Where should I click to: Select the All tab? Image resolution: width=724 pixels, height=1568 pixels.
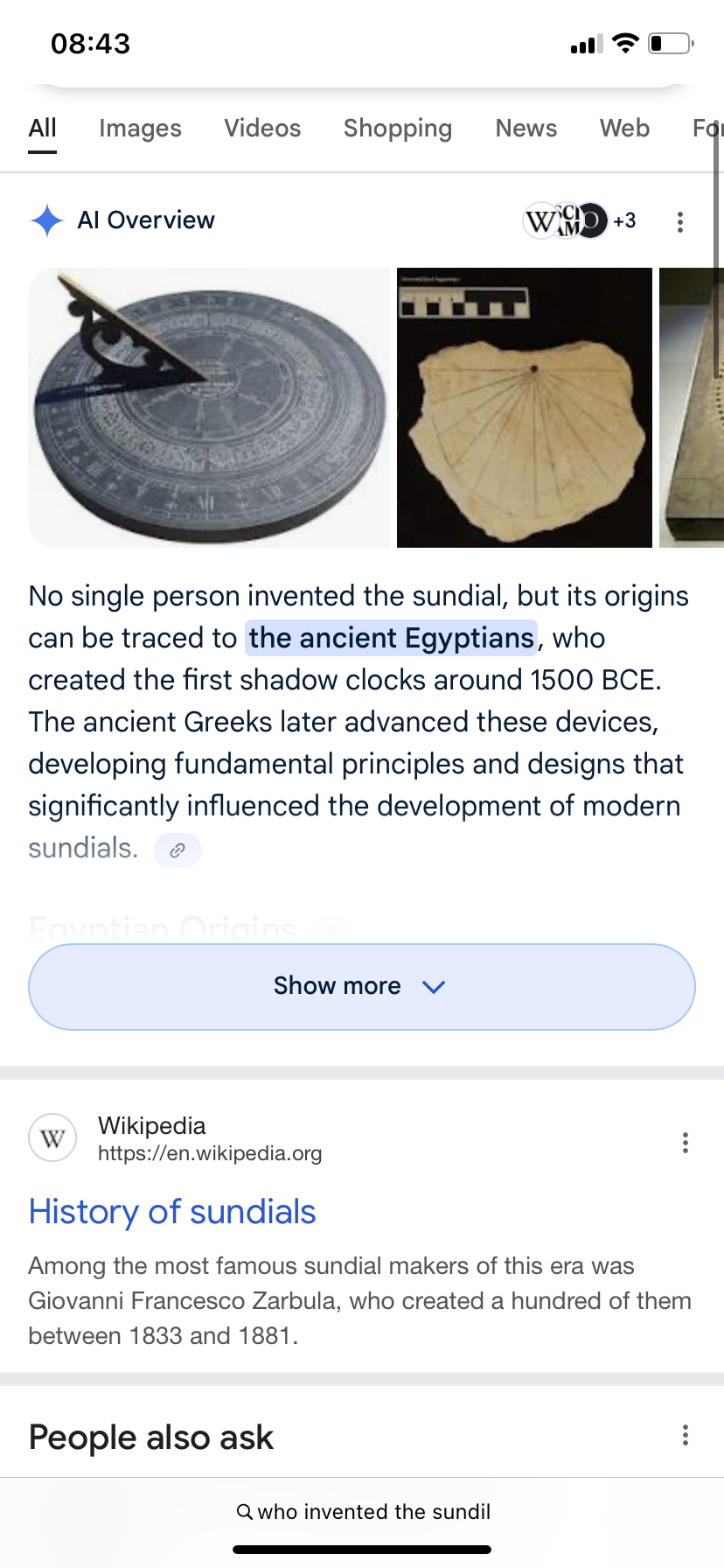tap(42, 129)
